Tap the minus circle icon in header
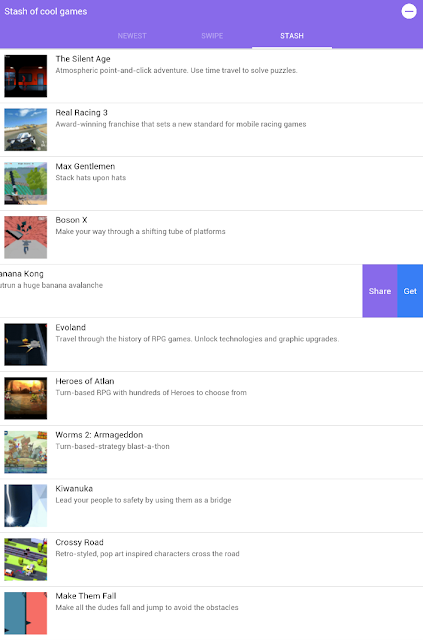The height and width of the screenshot is (640, 423). 409,11
